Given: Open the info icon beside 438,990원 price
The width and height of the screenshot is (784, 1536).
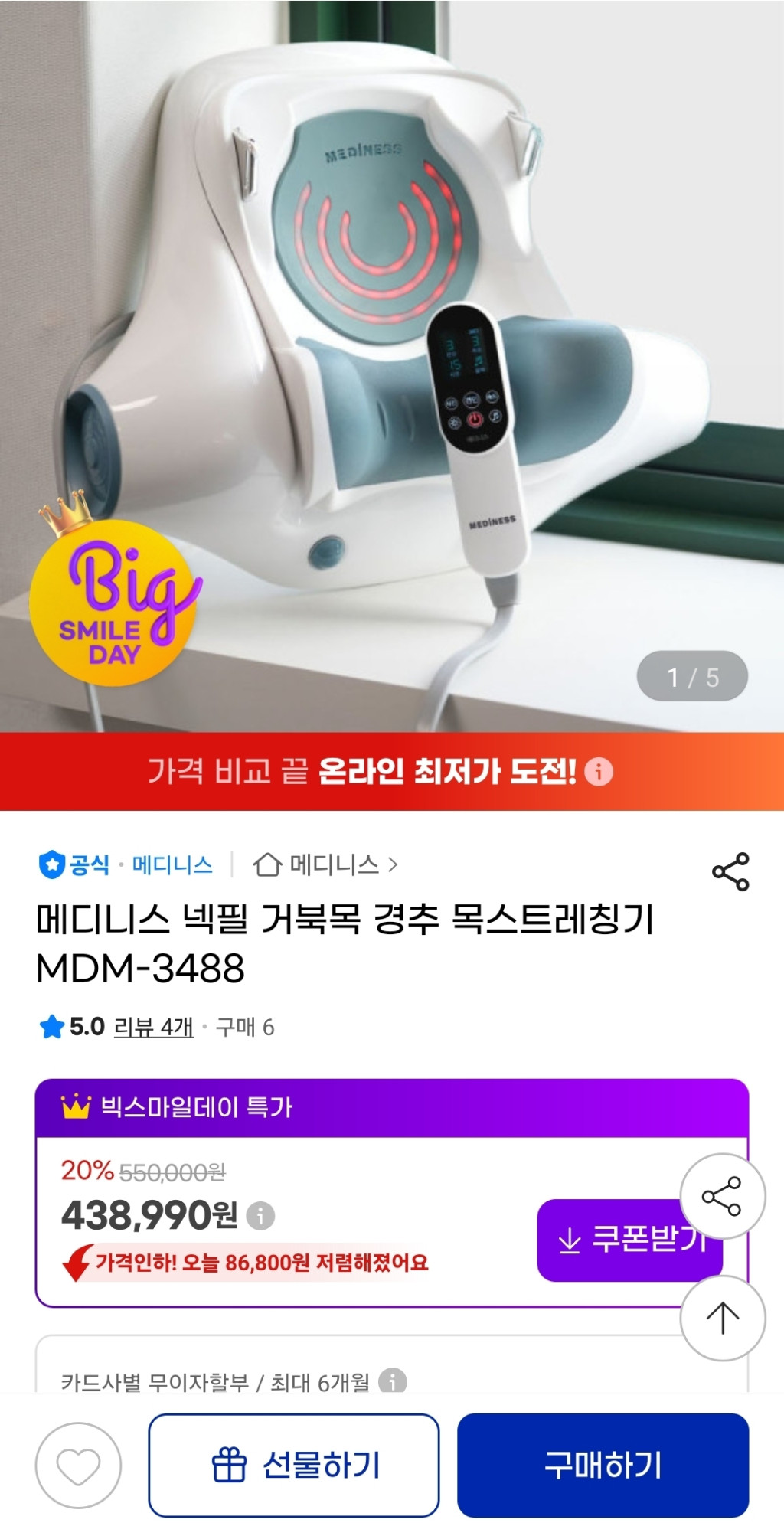Looking at the screenshot, I should [261, 1215].
